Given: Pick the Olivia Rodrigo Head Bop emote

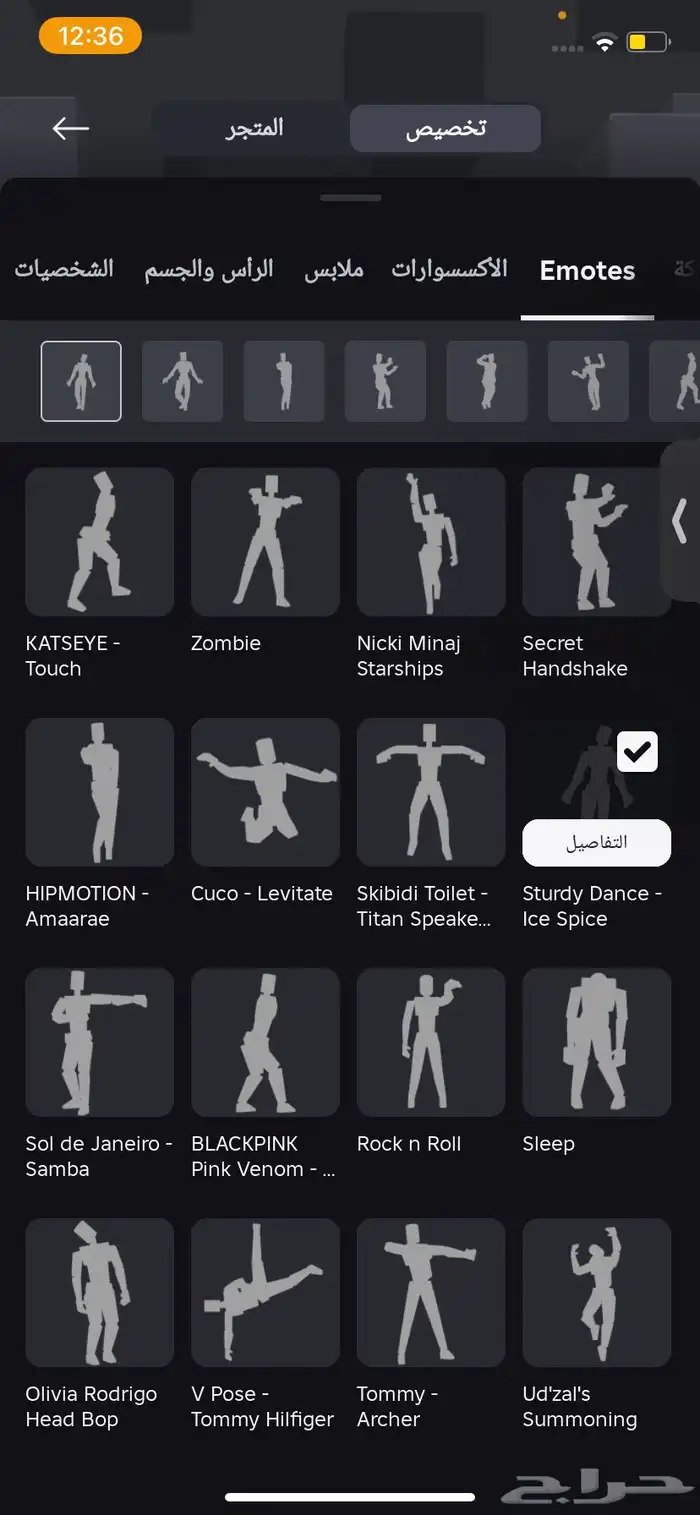Looking at the screenshot, I should [100, 1292].
